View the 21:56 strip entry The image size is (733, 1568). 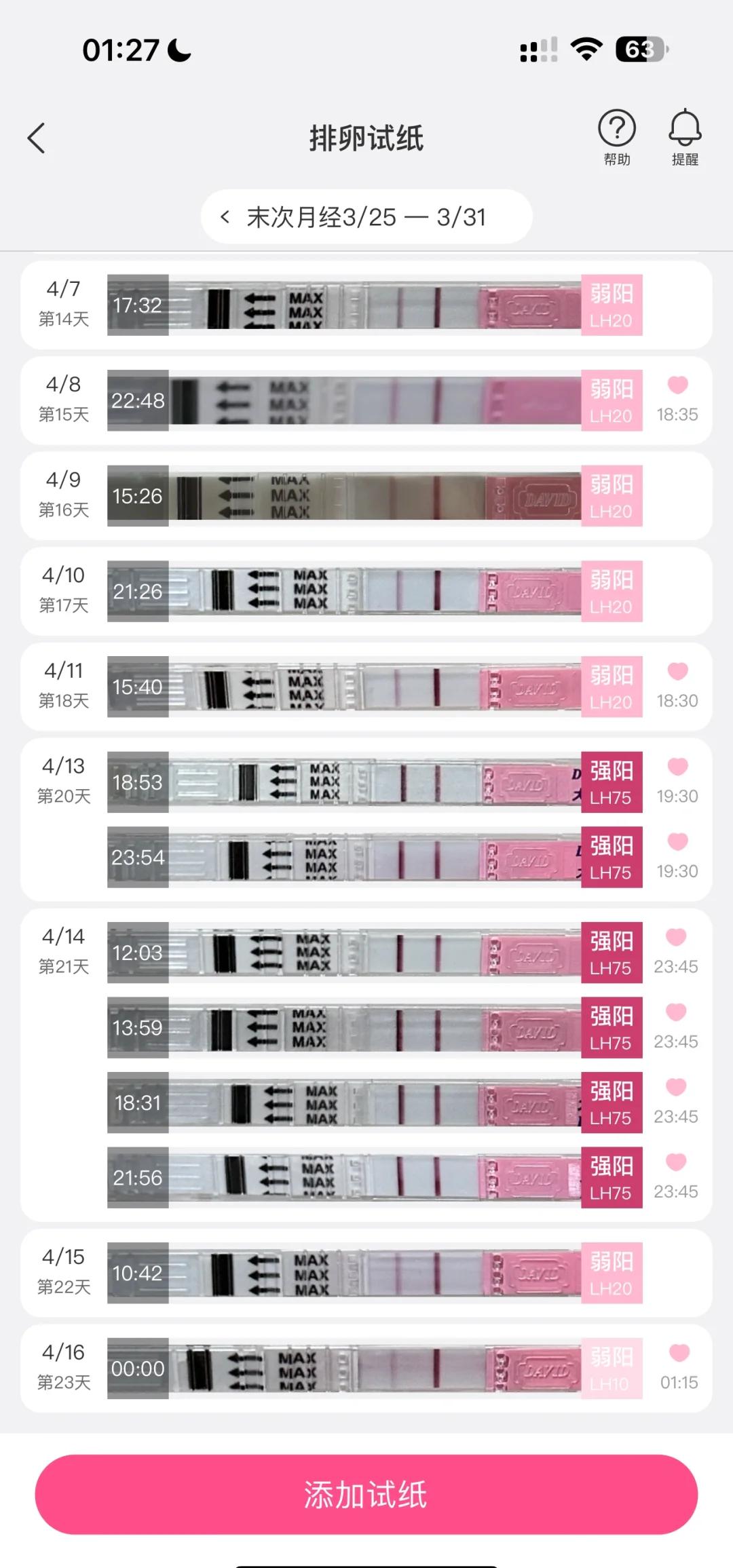[x=375, y=1178]
